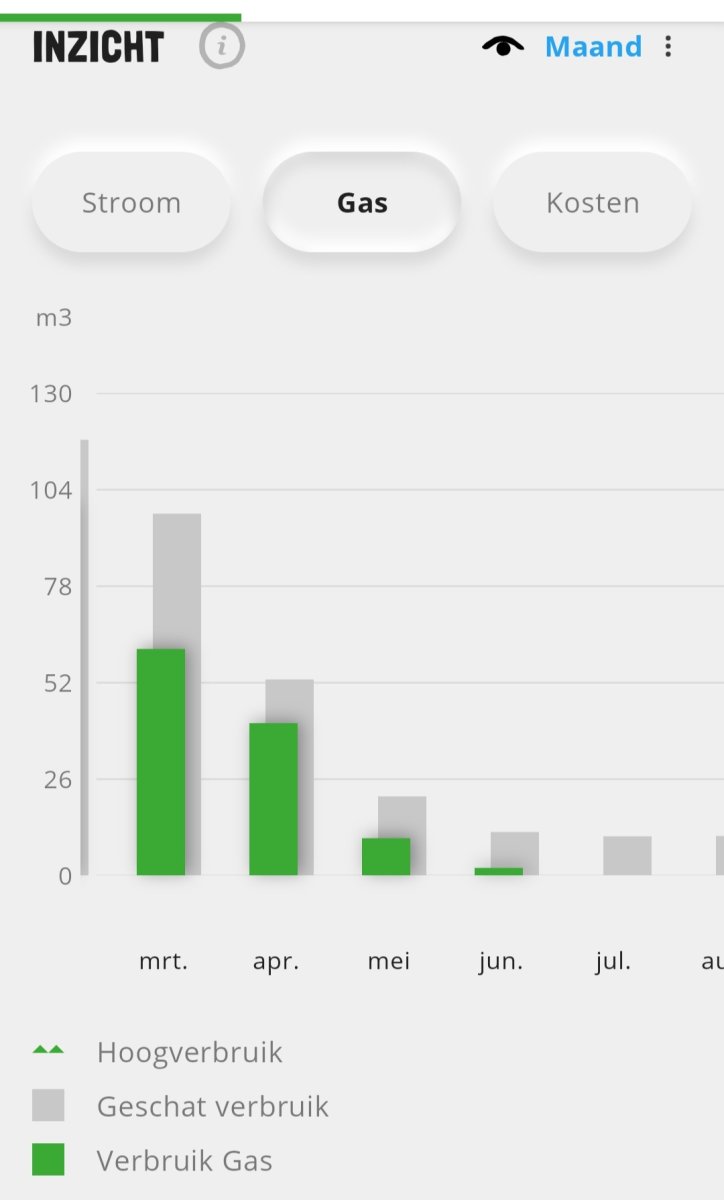Expand the kebab menu for more options
This screenshot has height=1200, width=724.
667,46
